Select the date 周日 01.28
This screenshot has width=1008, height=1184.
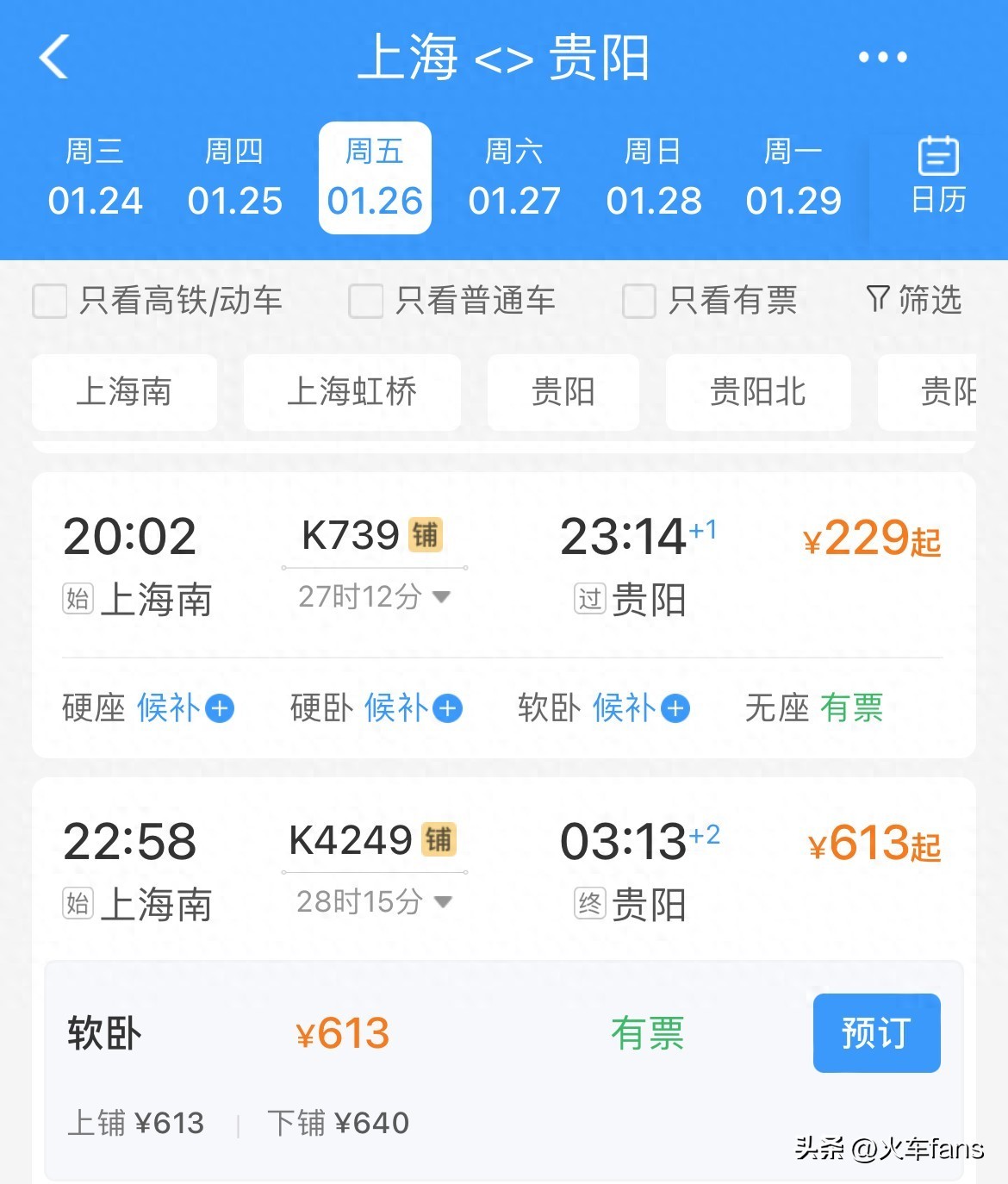(x=654, y=178)
